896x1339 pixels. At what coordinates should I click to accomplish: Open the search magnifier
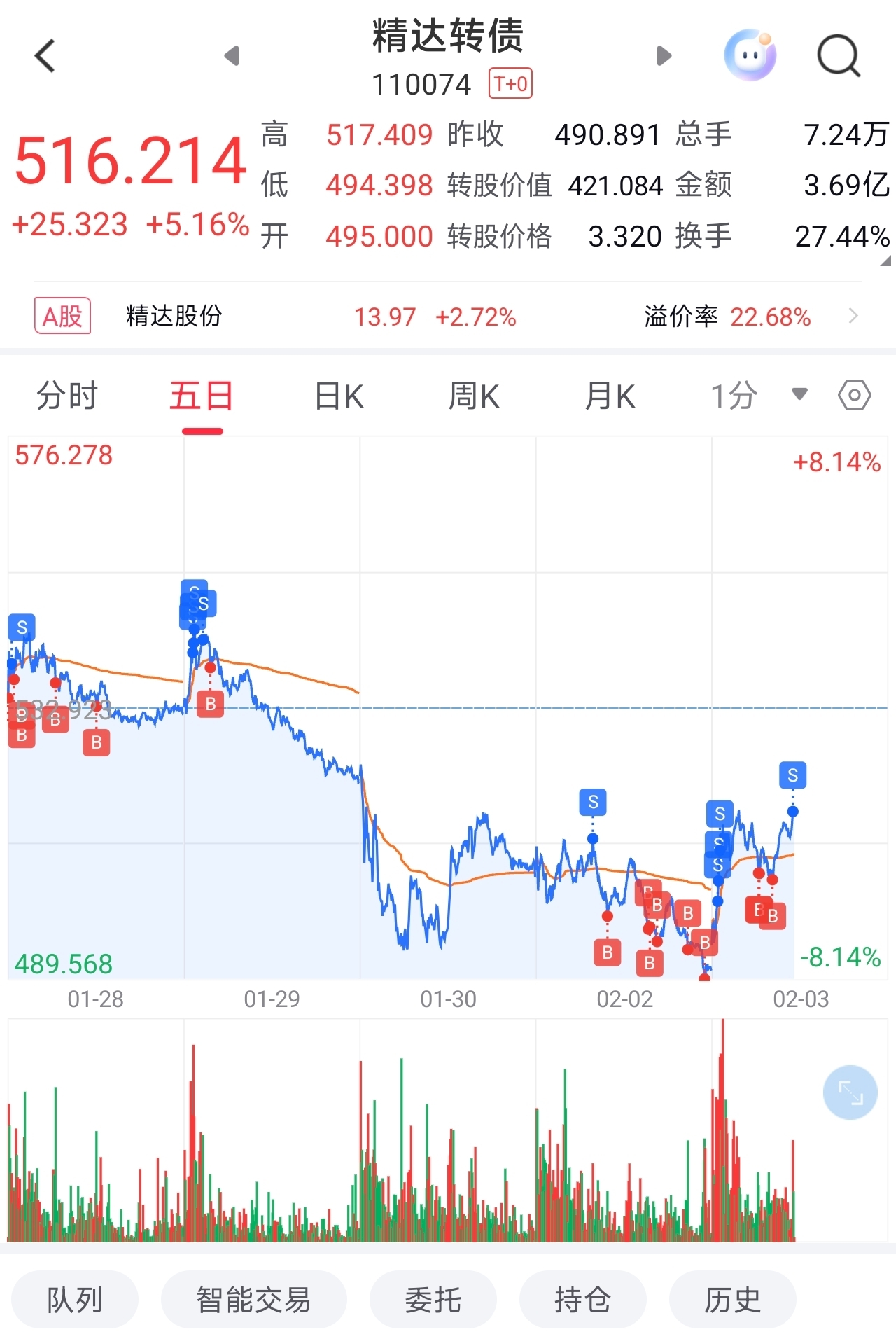pyautogui.click(x=838, y=55)
